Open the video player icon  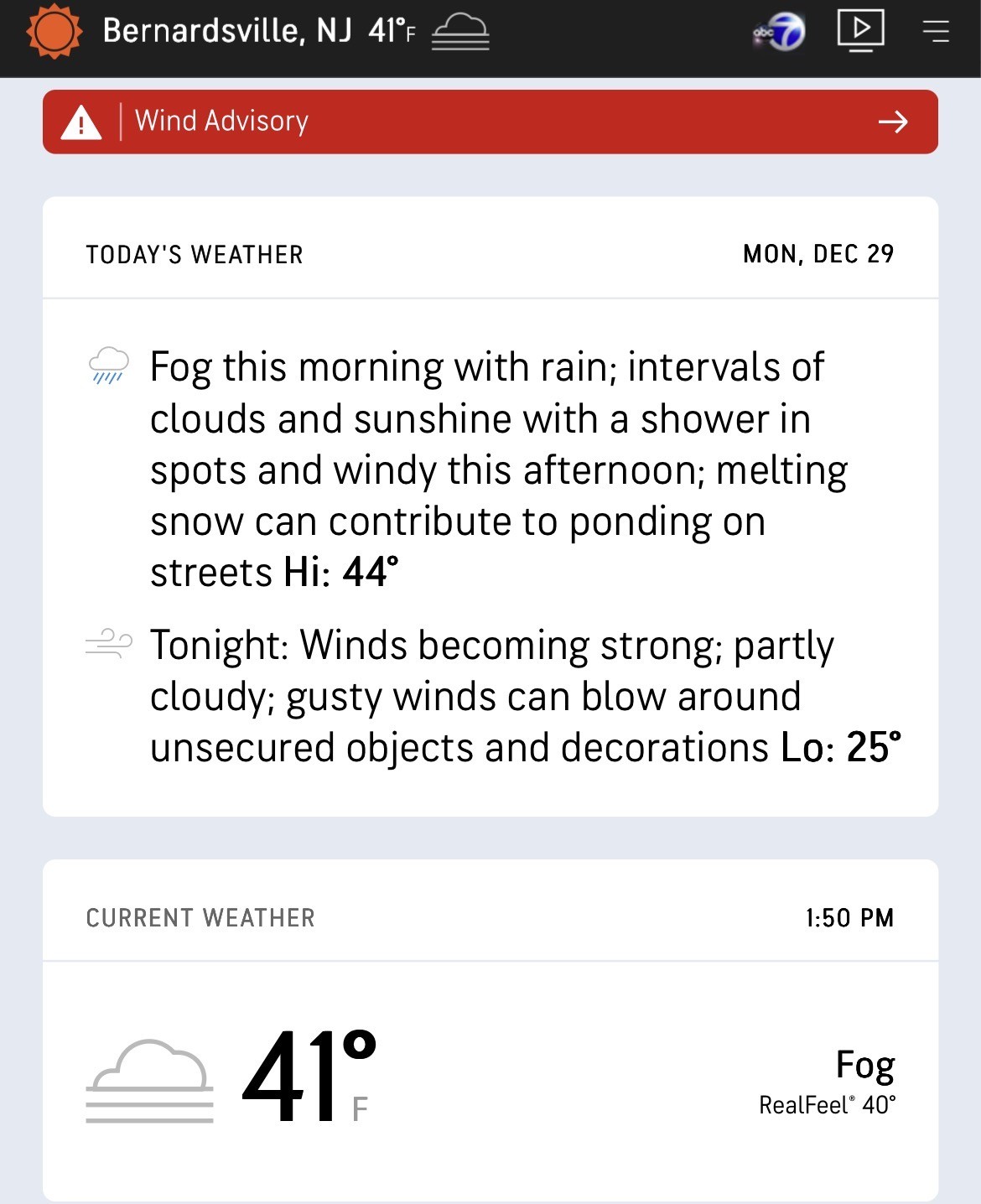click(x=860, y=30)
